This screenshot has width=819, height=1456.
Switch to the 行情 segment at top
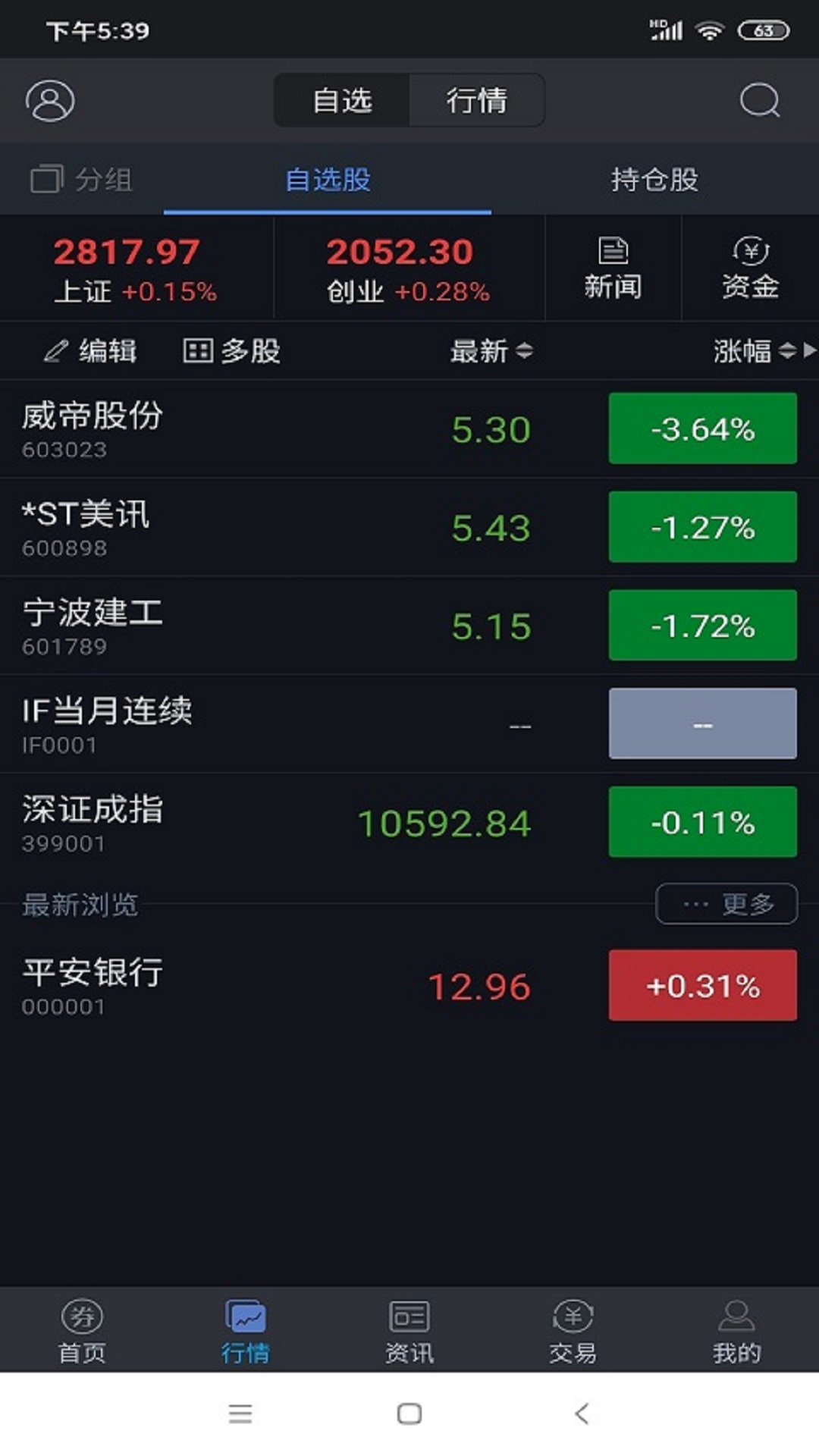(x=476, y=100)
